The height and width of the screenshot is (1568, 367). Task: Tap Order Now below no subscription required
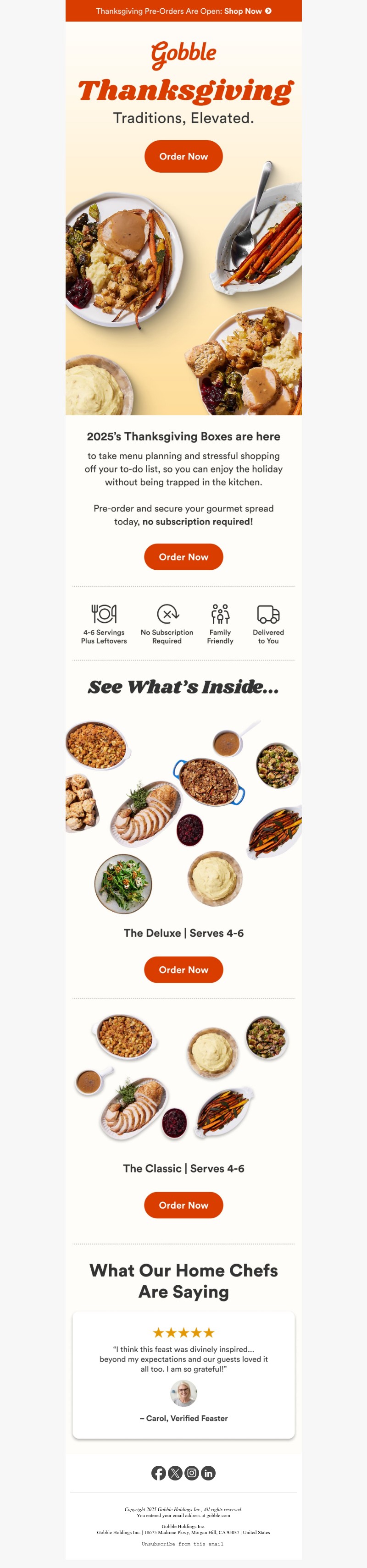[x=183, y=557]
